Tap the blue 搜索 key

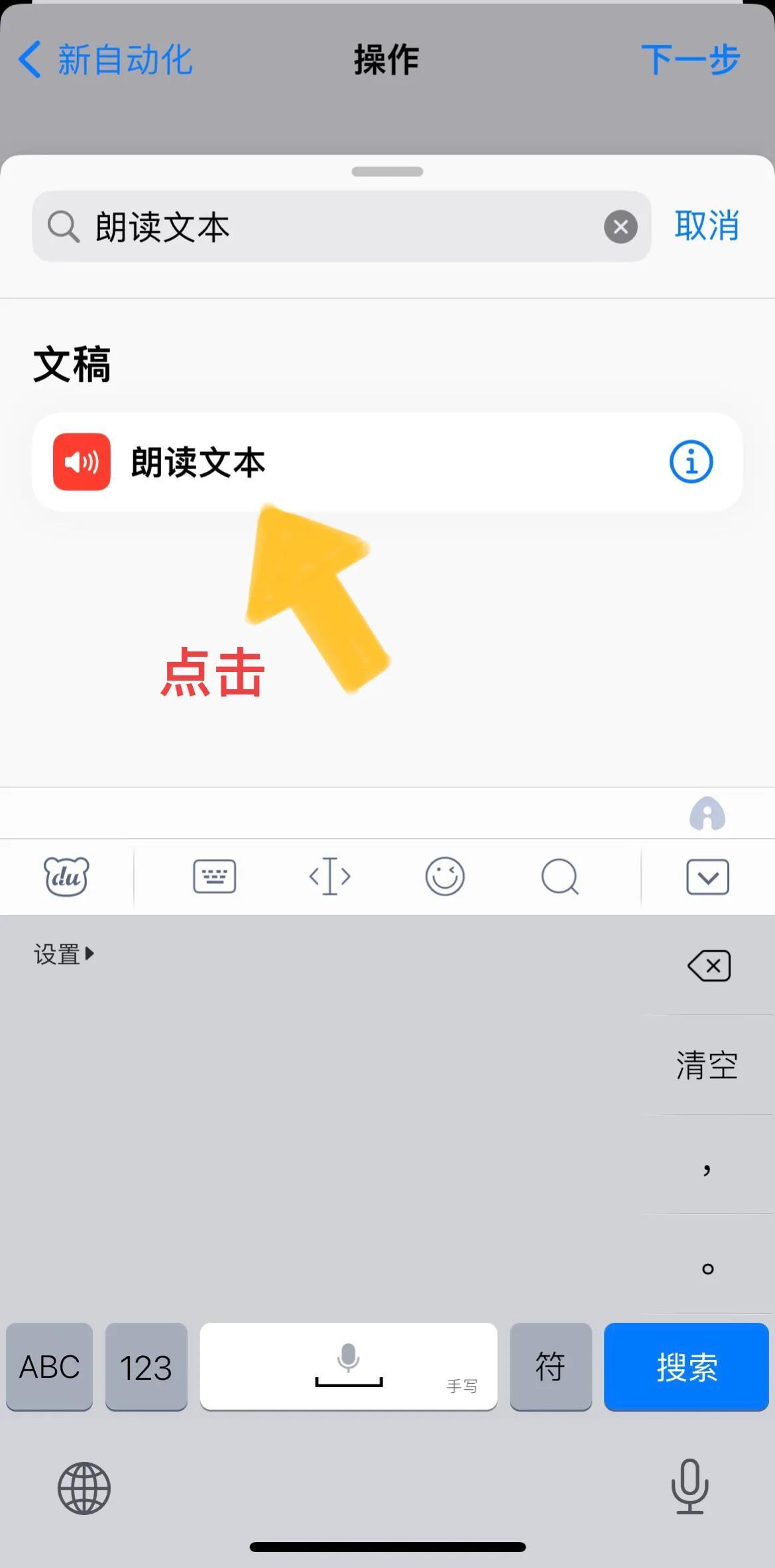click(x=686, y=1367)
